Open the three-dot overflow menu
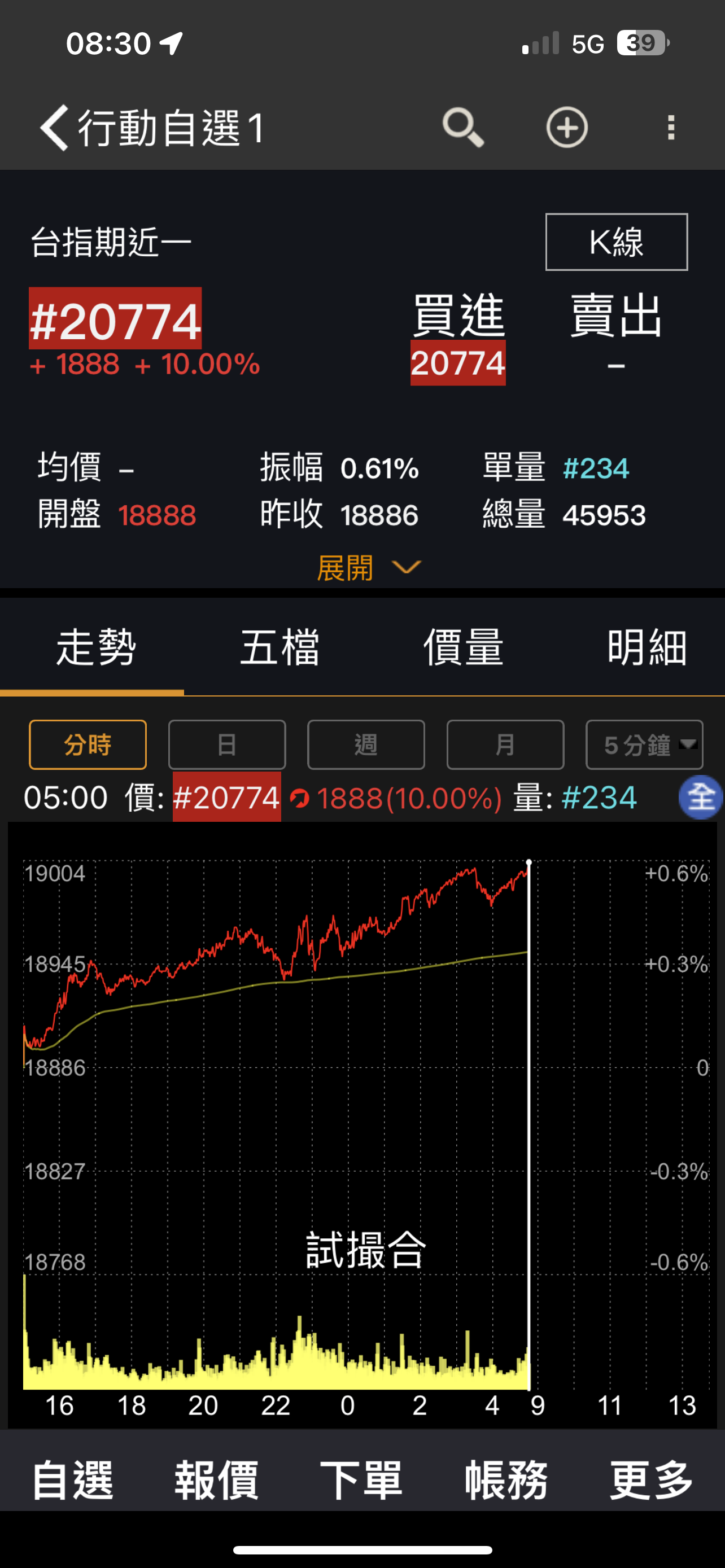Screen dimensions: 725x1568 point(671,127)
